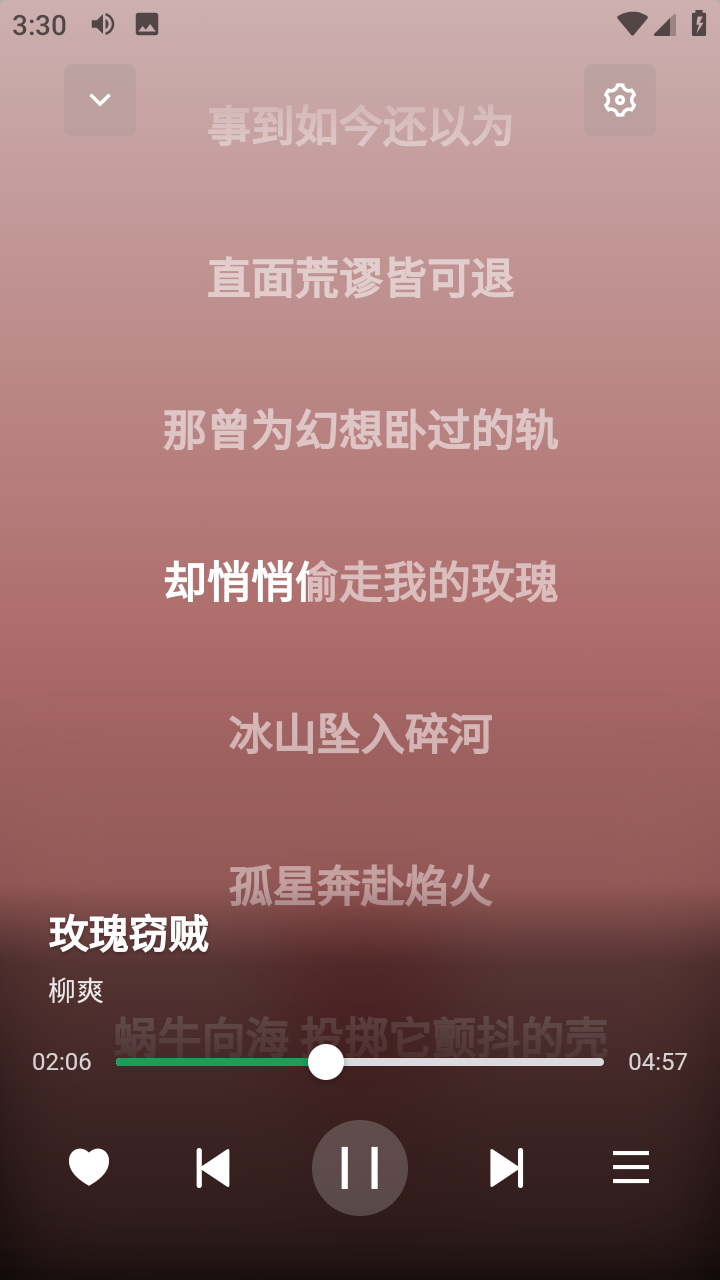Toggle playback between pause and play

pos(360,1167)
